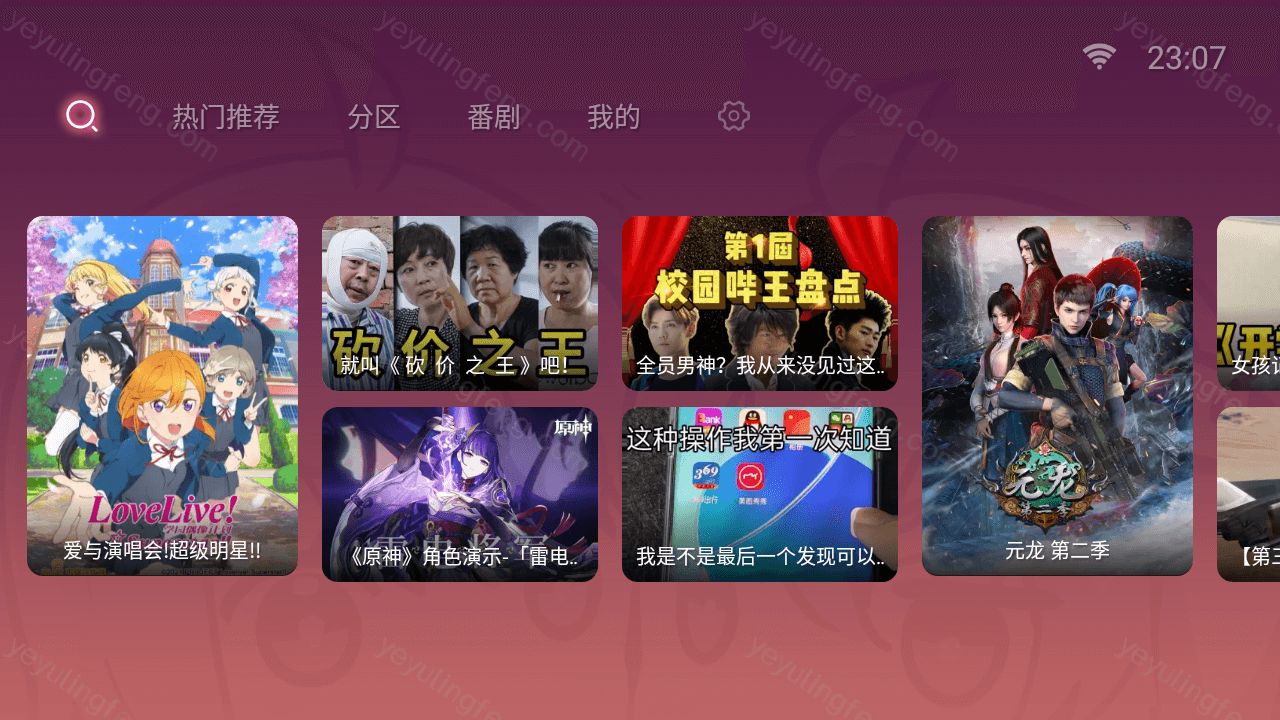
Task: Switch to the 热门推荐 tab
Action: 225,117
